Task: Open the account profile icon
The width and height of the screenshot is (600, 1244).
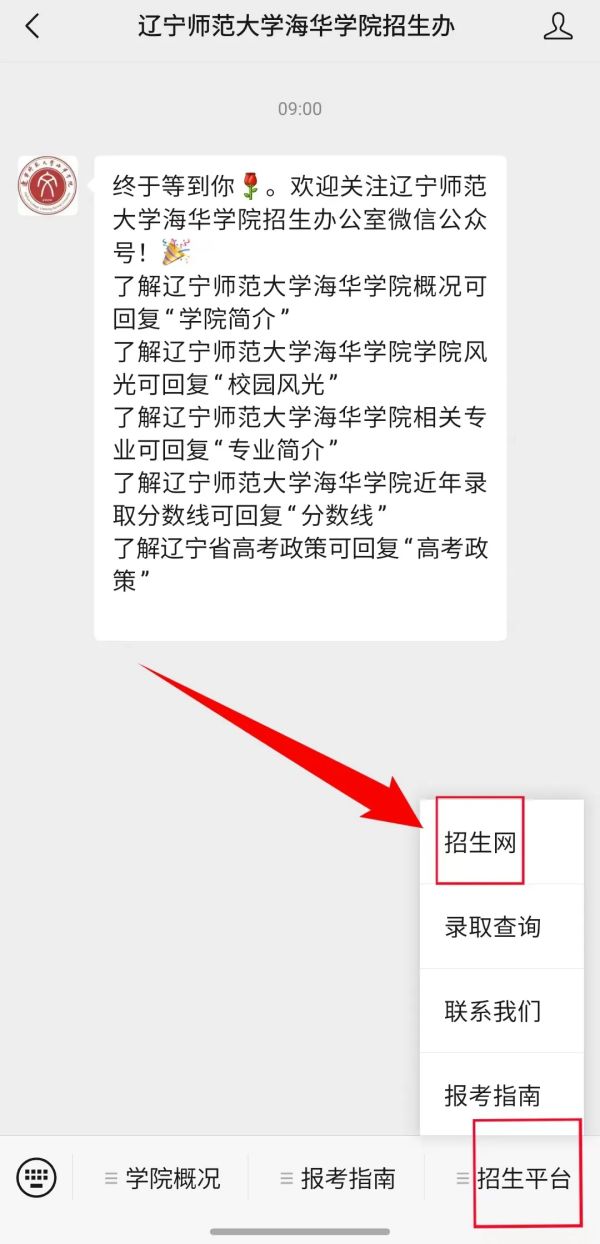Action: coord(558,27)
